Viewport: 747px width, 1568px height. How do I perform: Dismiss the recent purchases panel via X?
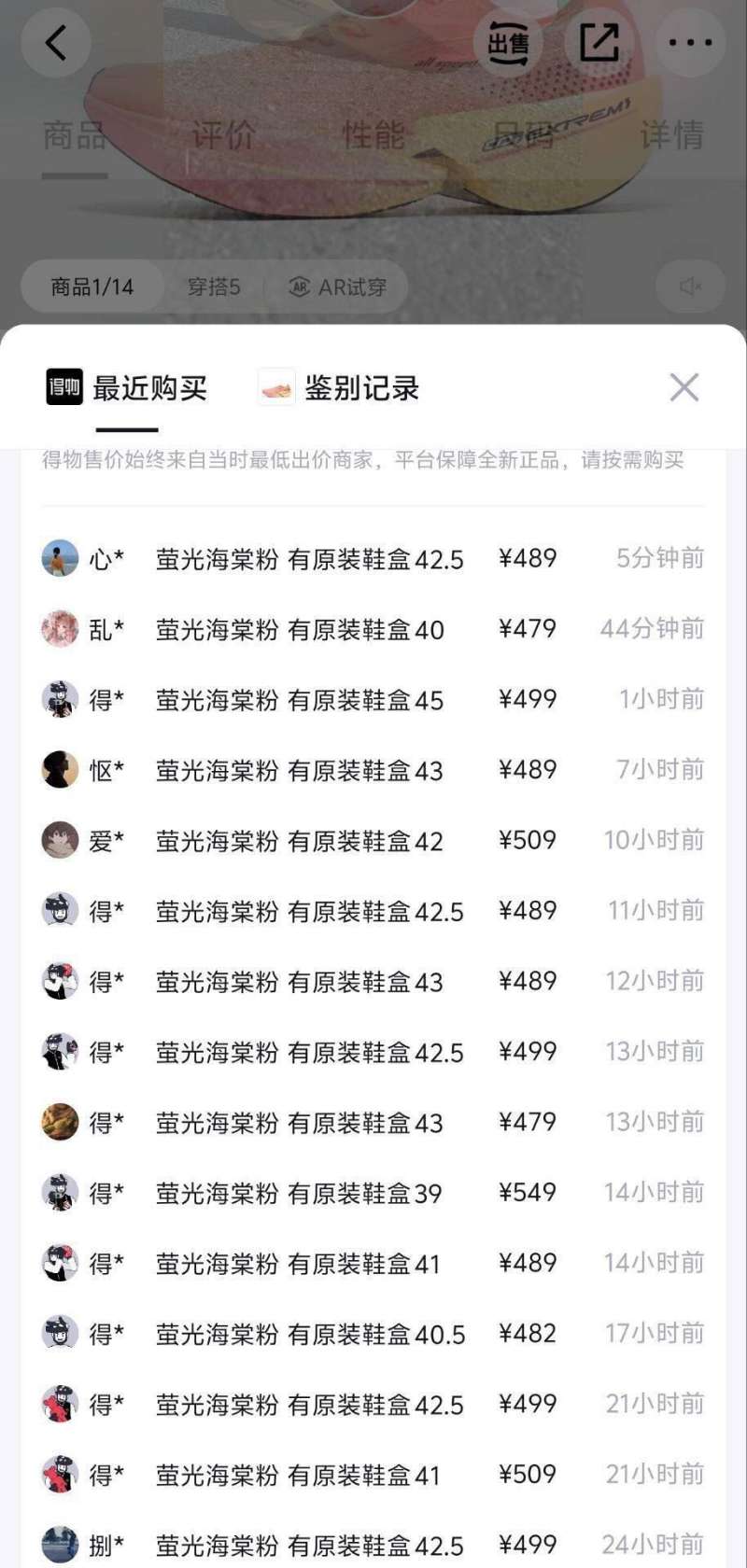pyautogui.click(x=684, y=386)
